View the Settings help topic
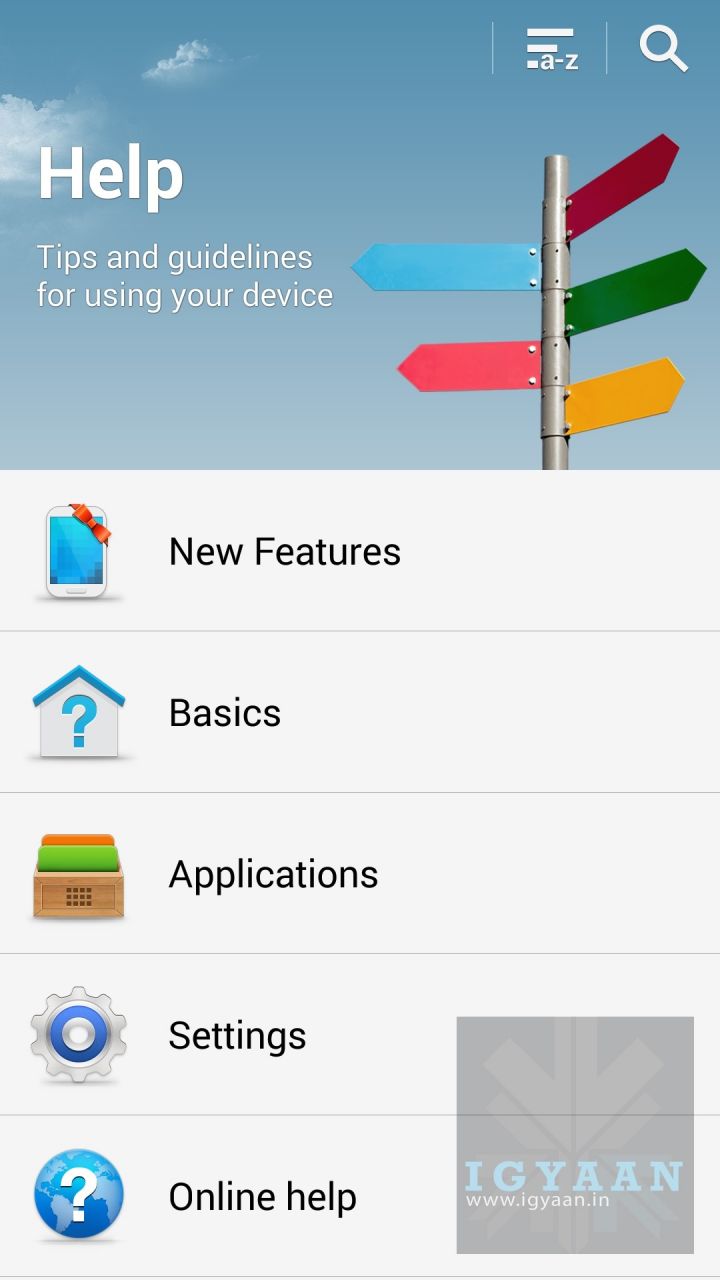 coord(237,1035)
